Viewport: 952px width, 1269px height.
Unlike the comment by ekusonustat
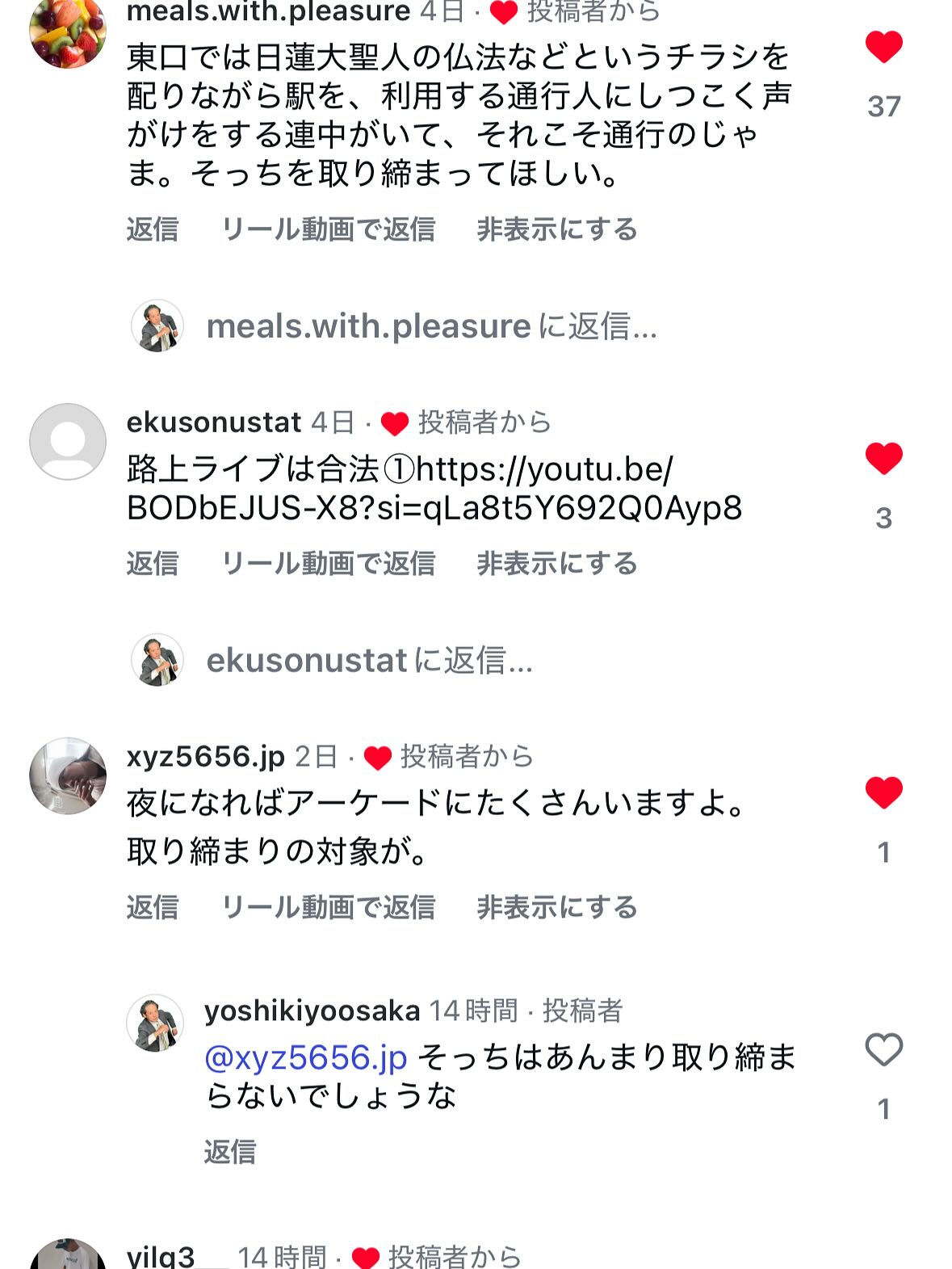coord(883,459)
